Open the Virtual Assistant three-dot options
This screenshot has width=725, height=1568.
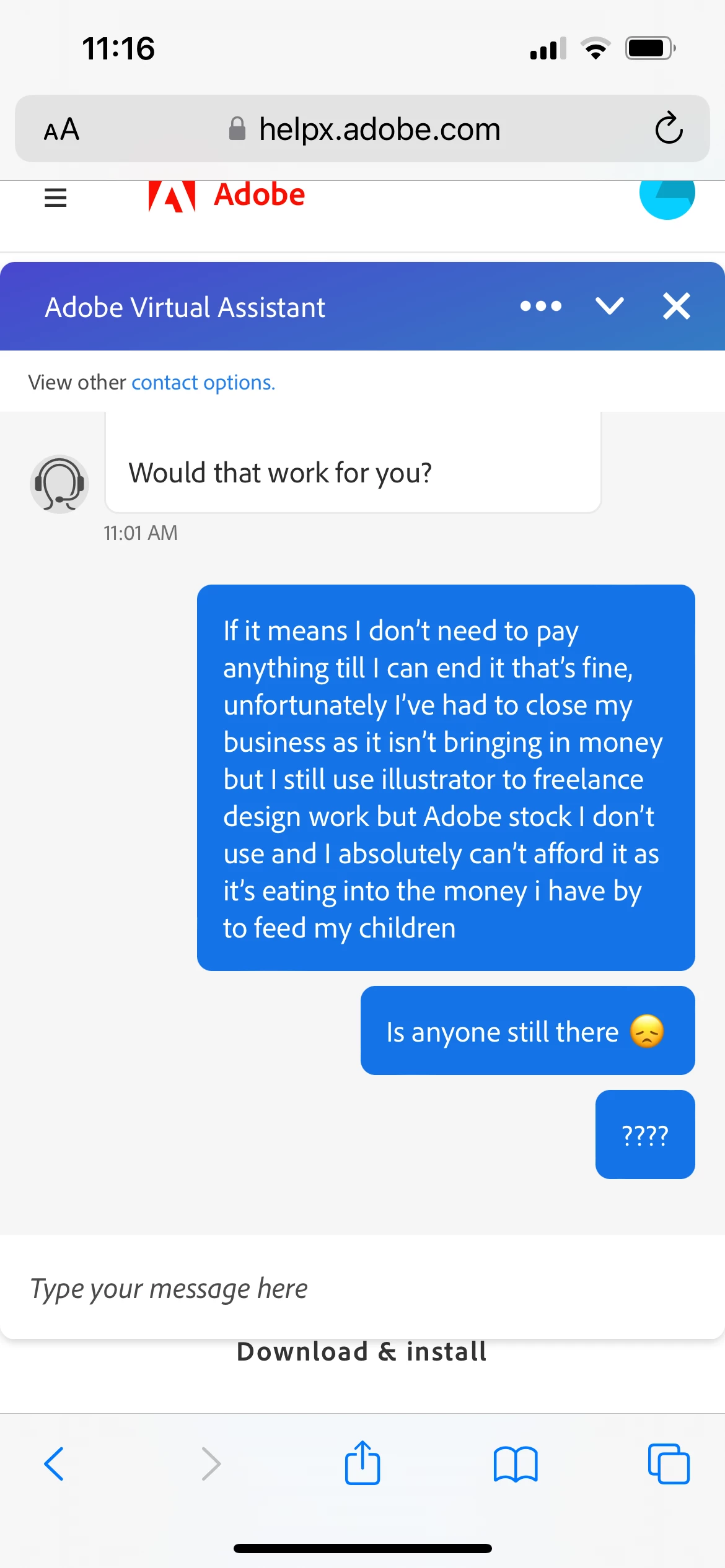pos(540,306)
